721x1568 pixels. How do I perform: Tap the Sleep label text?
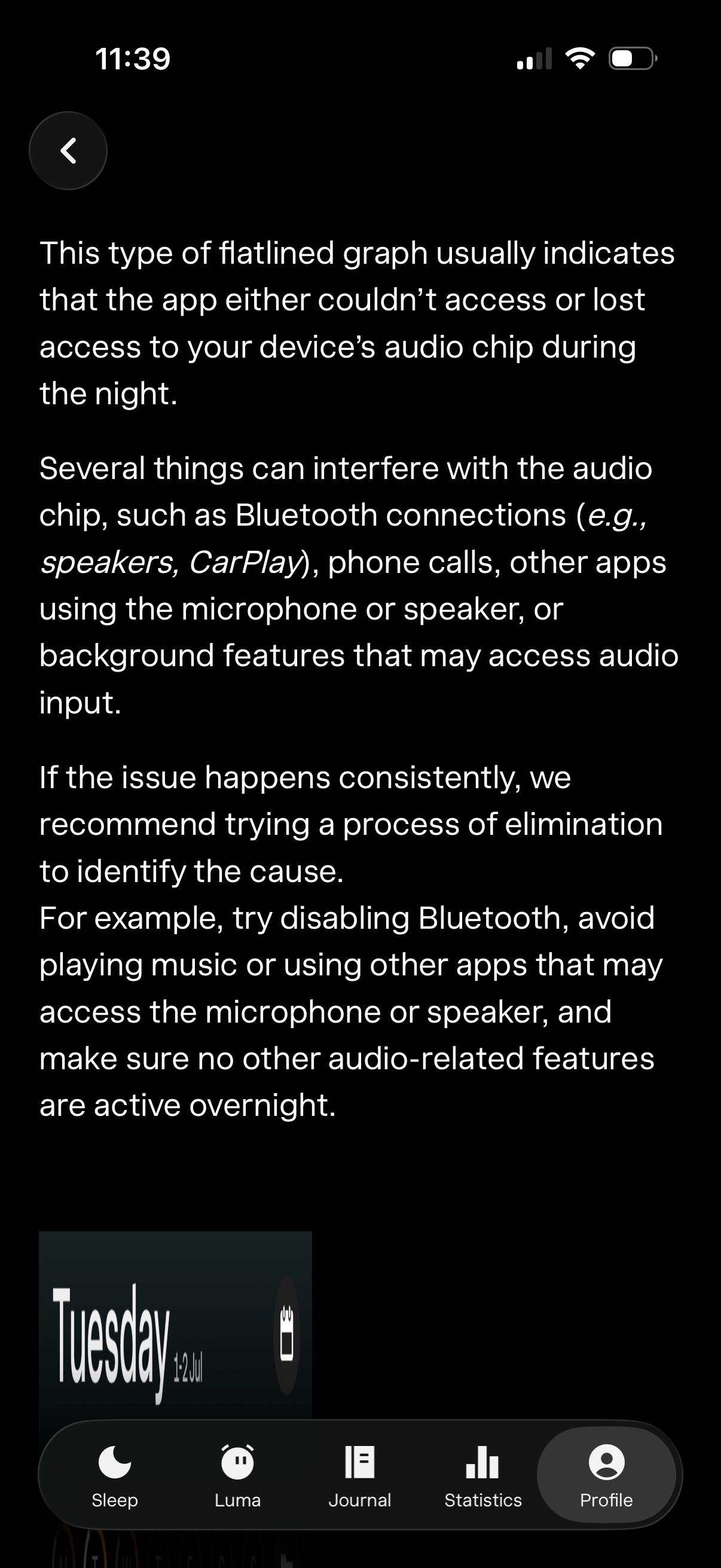[115, 1499]
